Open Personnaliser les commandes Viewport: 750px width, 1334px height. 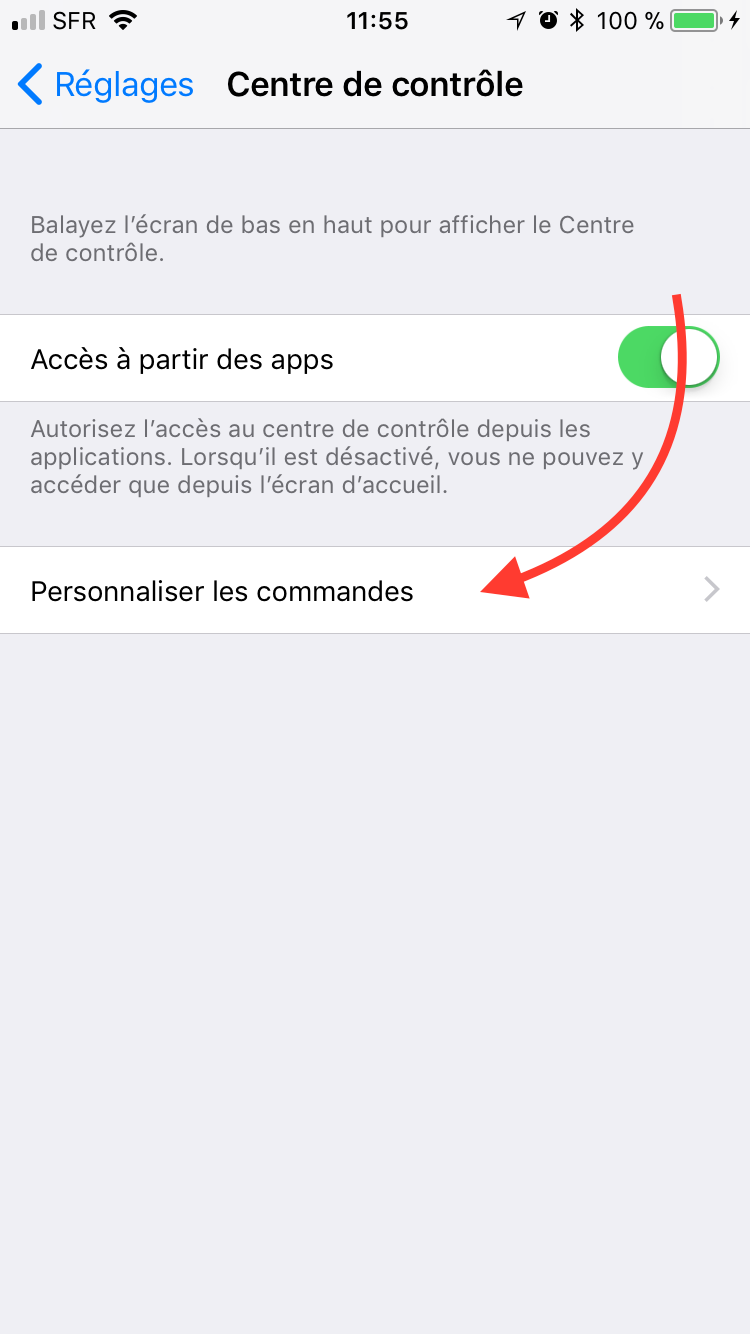[375, 590]
